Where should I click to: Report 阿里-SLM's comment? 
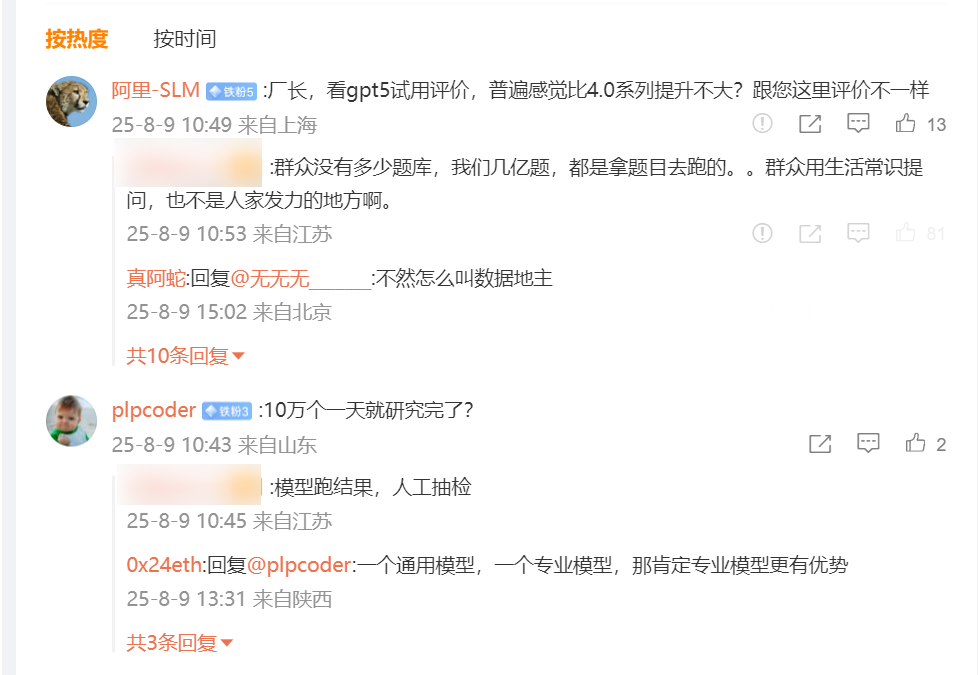tap(762, 124)
